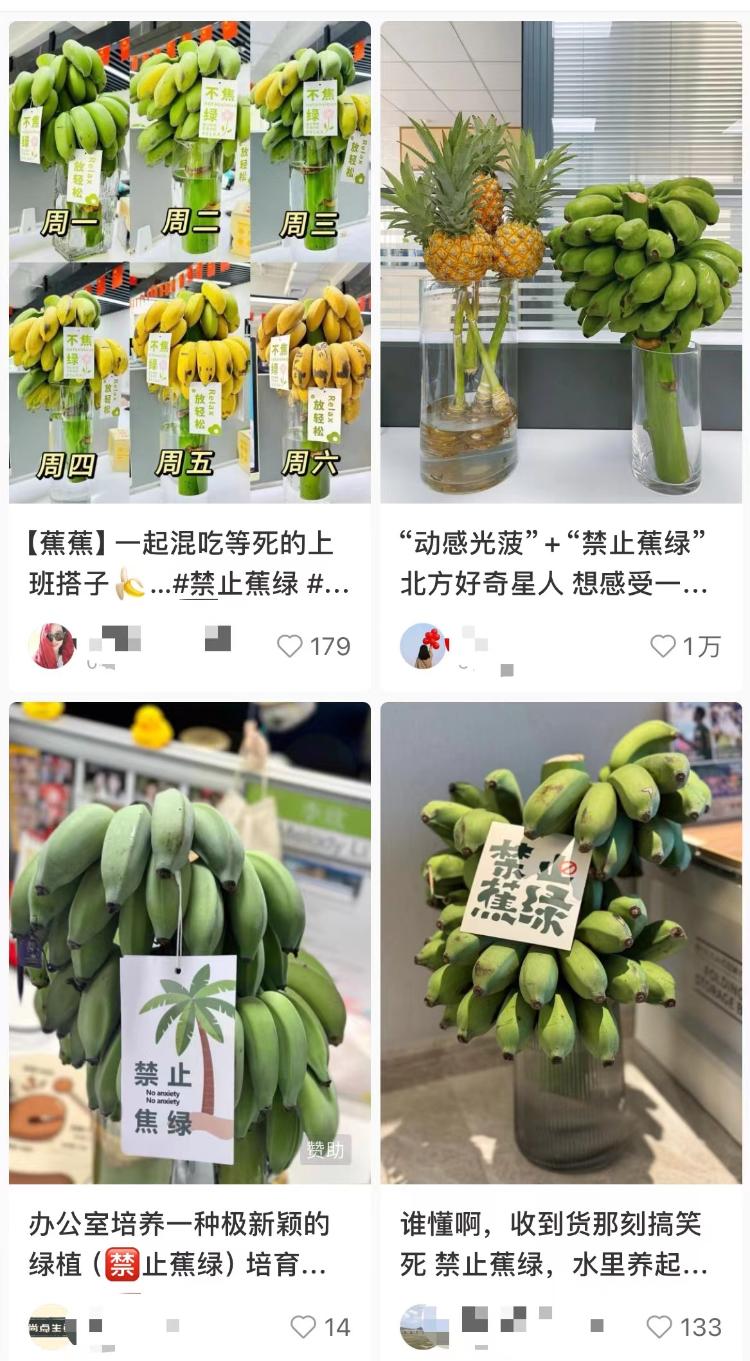
Task: View author avatar of the 谁懂啊 post
Action: (421, 1327)
